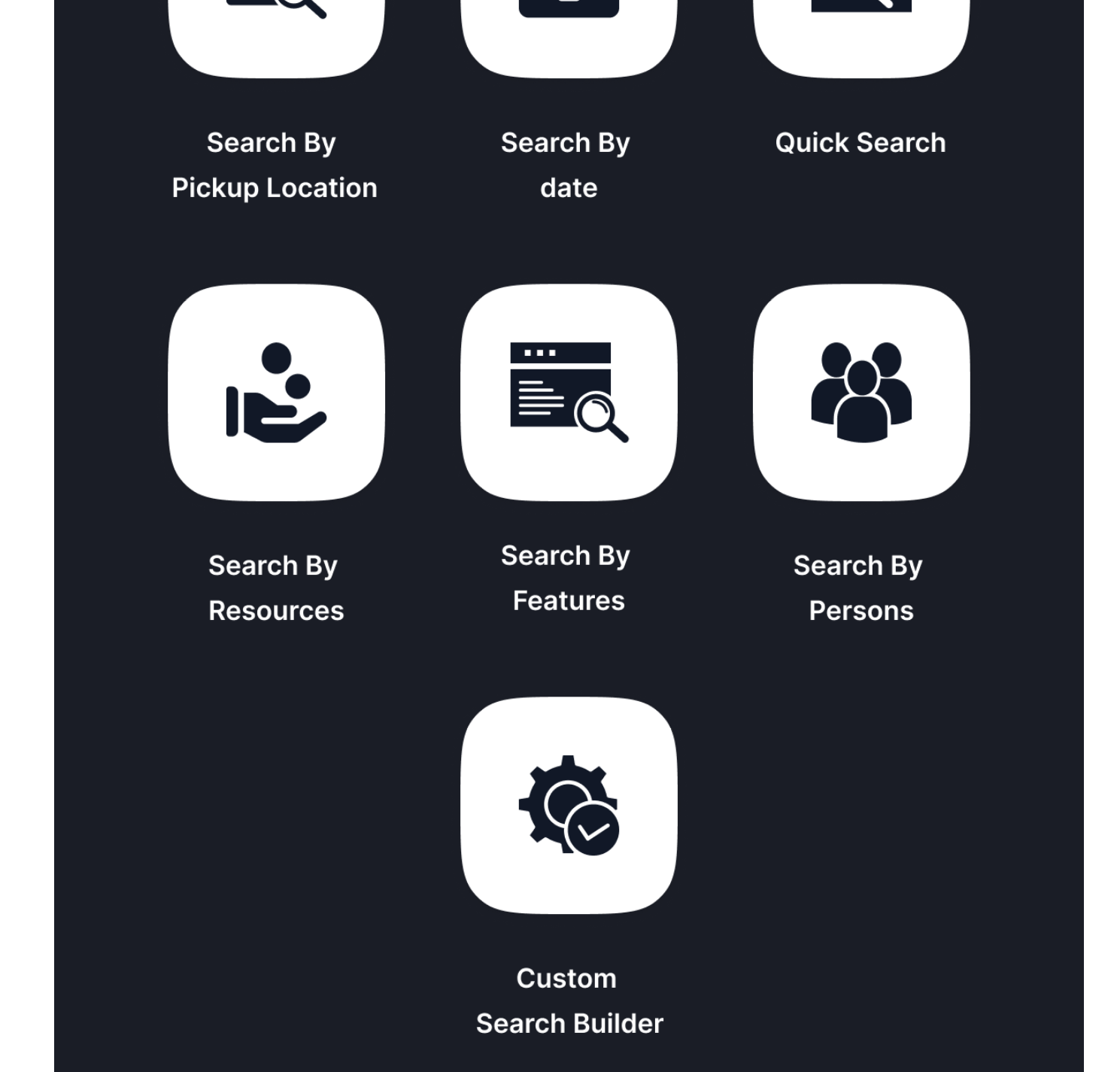Image resolution: width=1120 pixels, height=1072 pixels.
Task: Open Custom Search Builder
Action: coord(569,805)
